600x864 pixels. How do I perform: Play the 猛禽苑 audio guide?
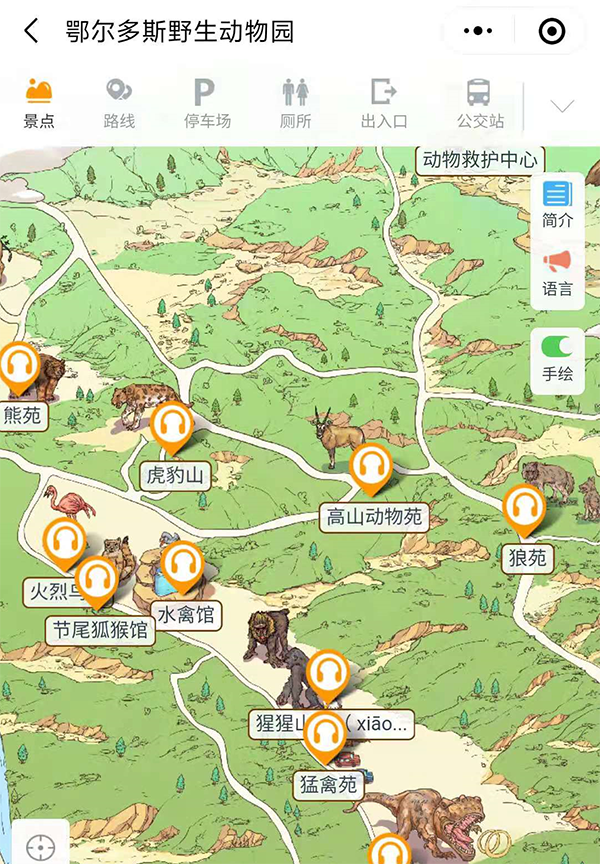[x=324, y=739]
